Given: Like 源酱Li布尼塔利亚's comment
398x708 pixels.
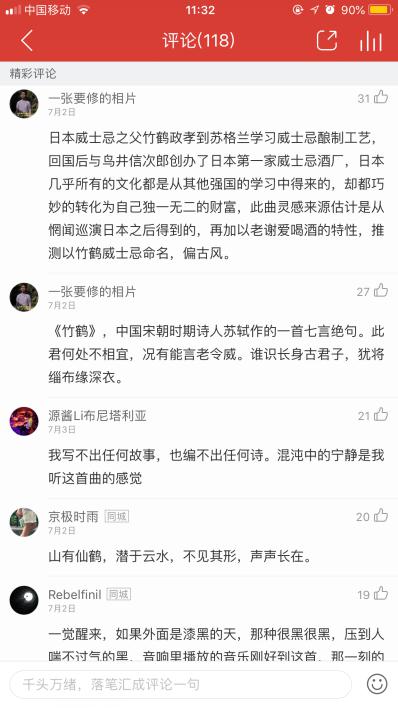Looking at the screenshot, I should click(381, 415).
